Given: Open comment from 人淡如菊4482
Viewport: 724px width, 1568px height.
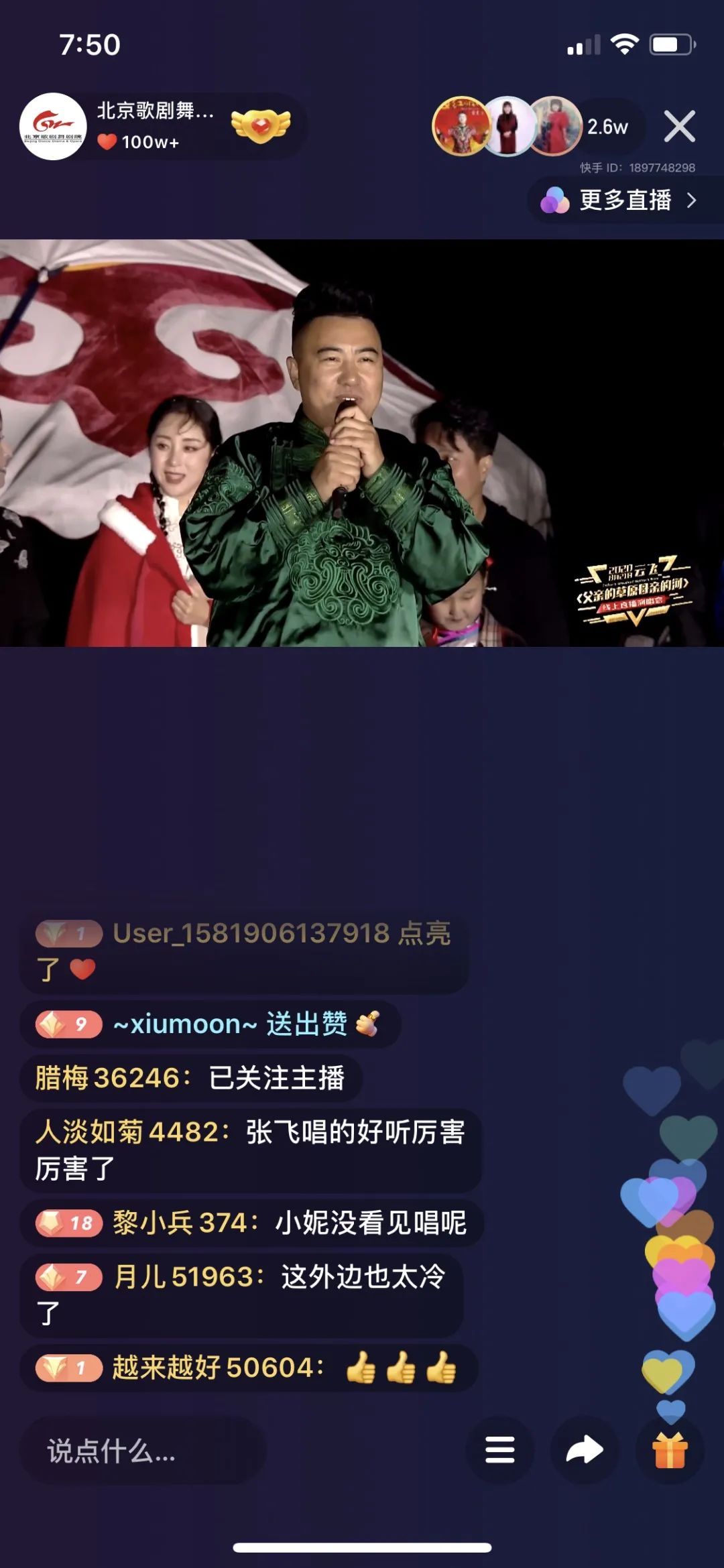Looking at the screenshot, I should click(x=249, y=1150).
